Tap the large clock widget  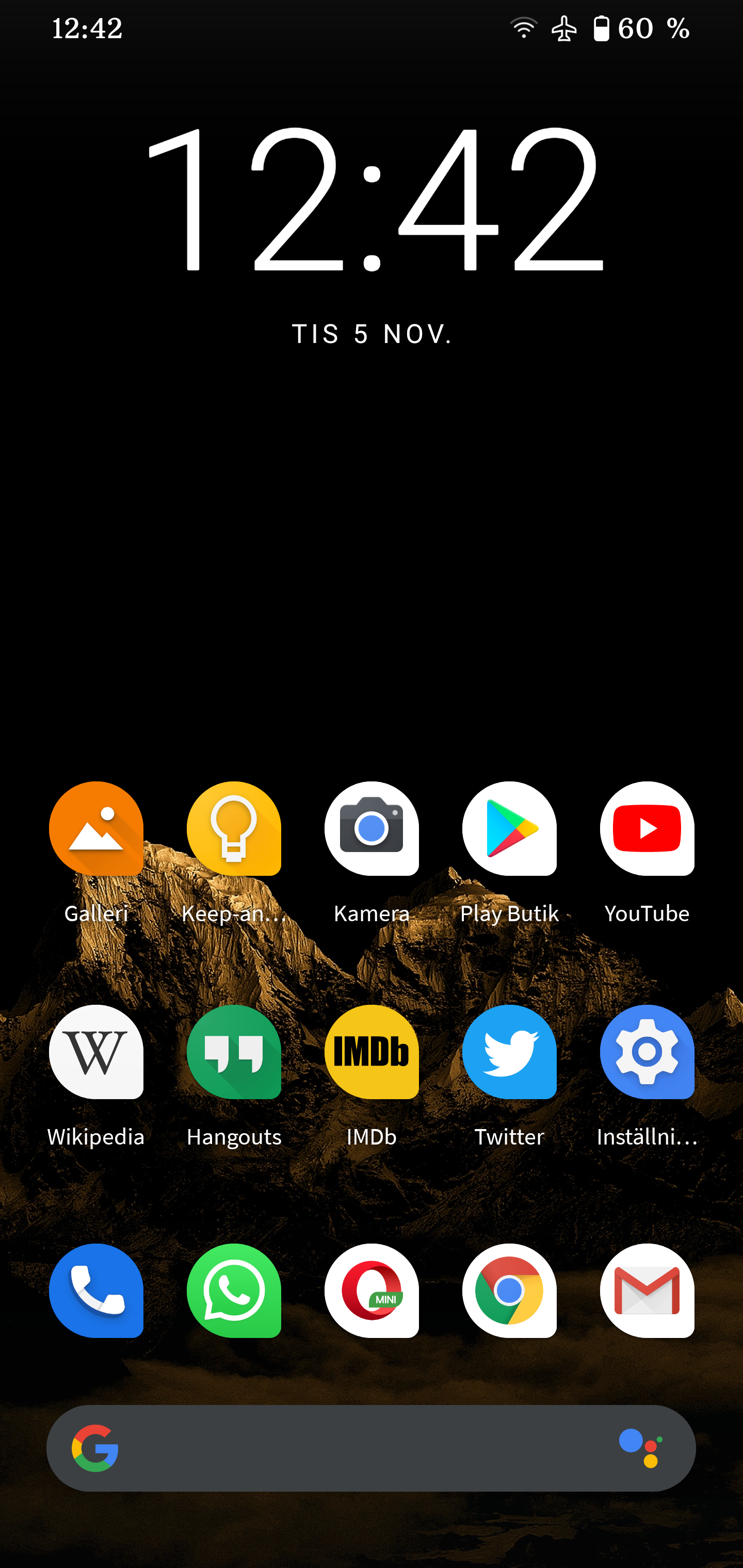point(375,198)
